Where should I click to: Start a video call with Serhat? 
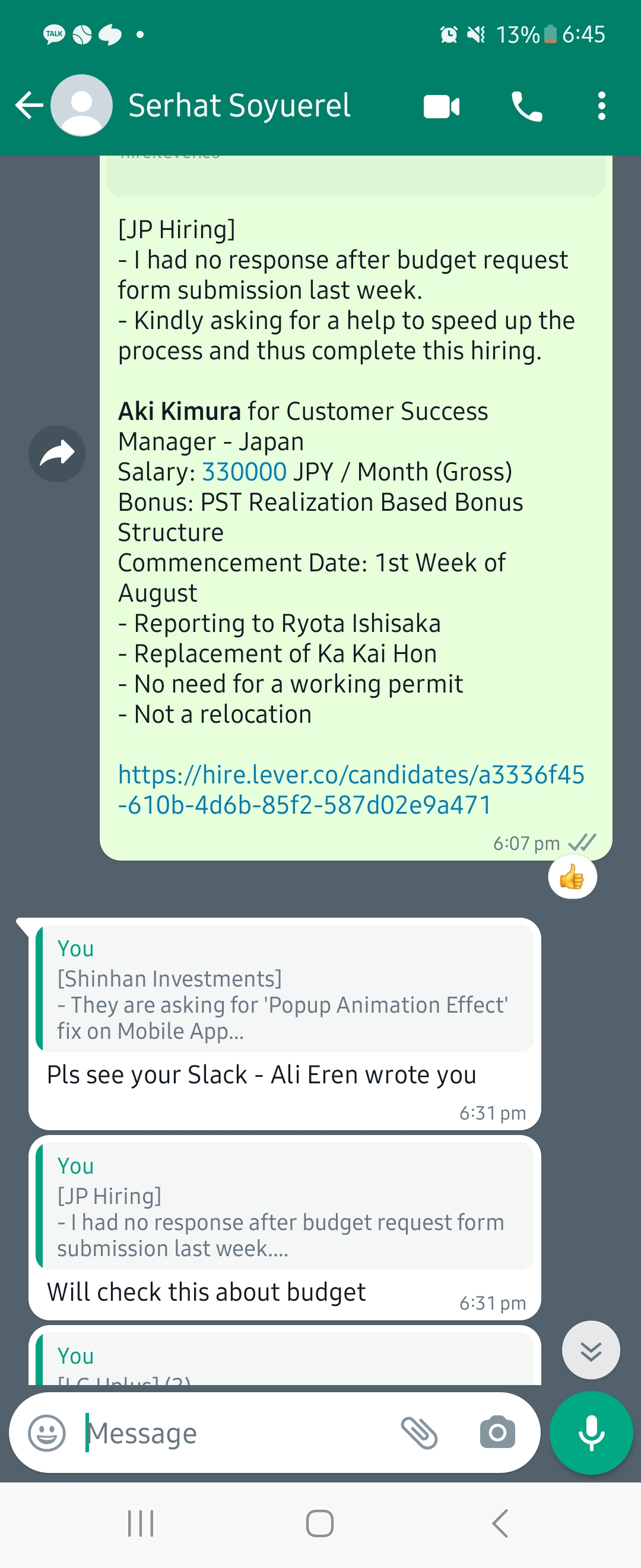coord(442,106)
